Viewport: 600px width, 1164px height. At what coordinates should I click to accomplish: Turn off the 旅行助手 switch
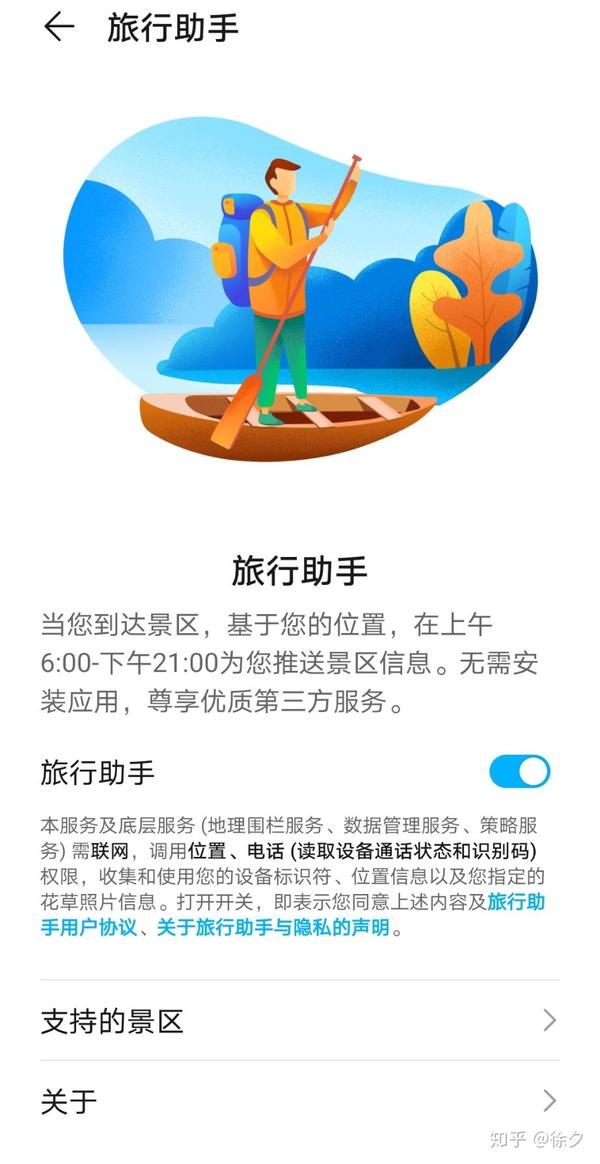tap(519, 771)
